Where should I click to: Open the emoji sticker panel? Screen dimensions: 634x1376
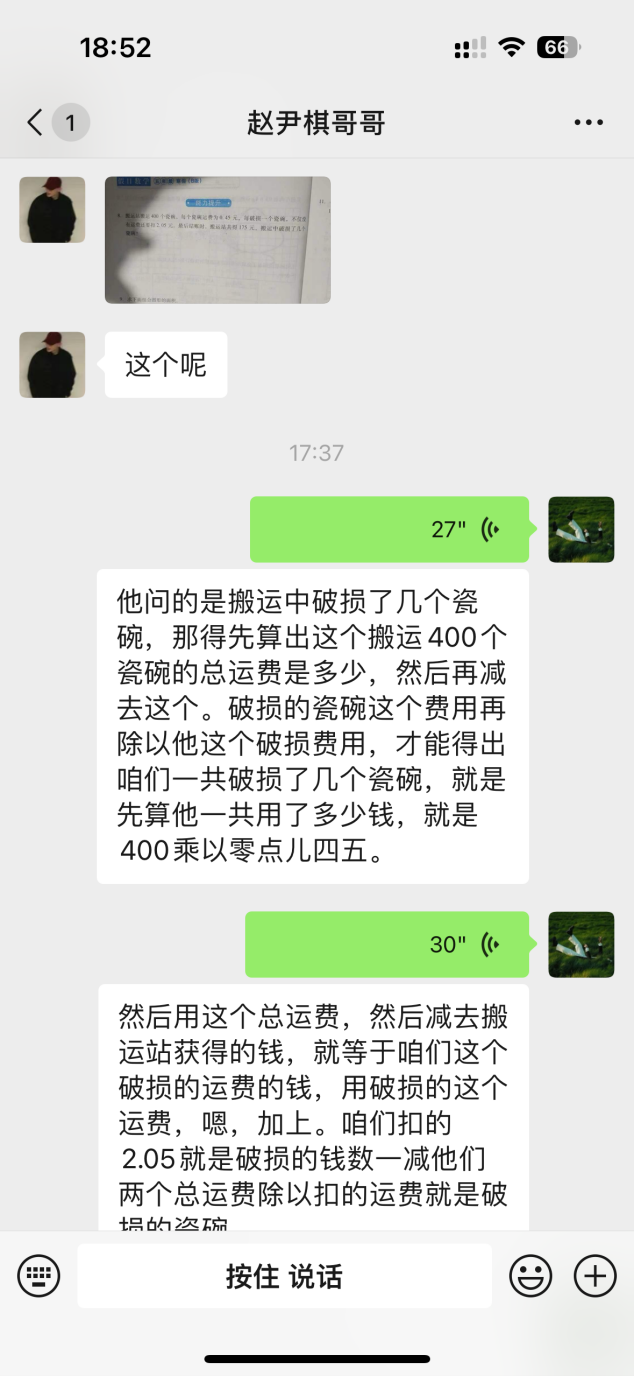(530, 1276)
